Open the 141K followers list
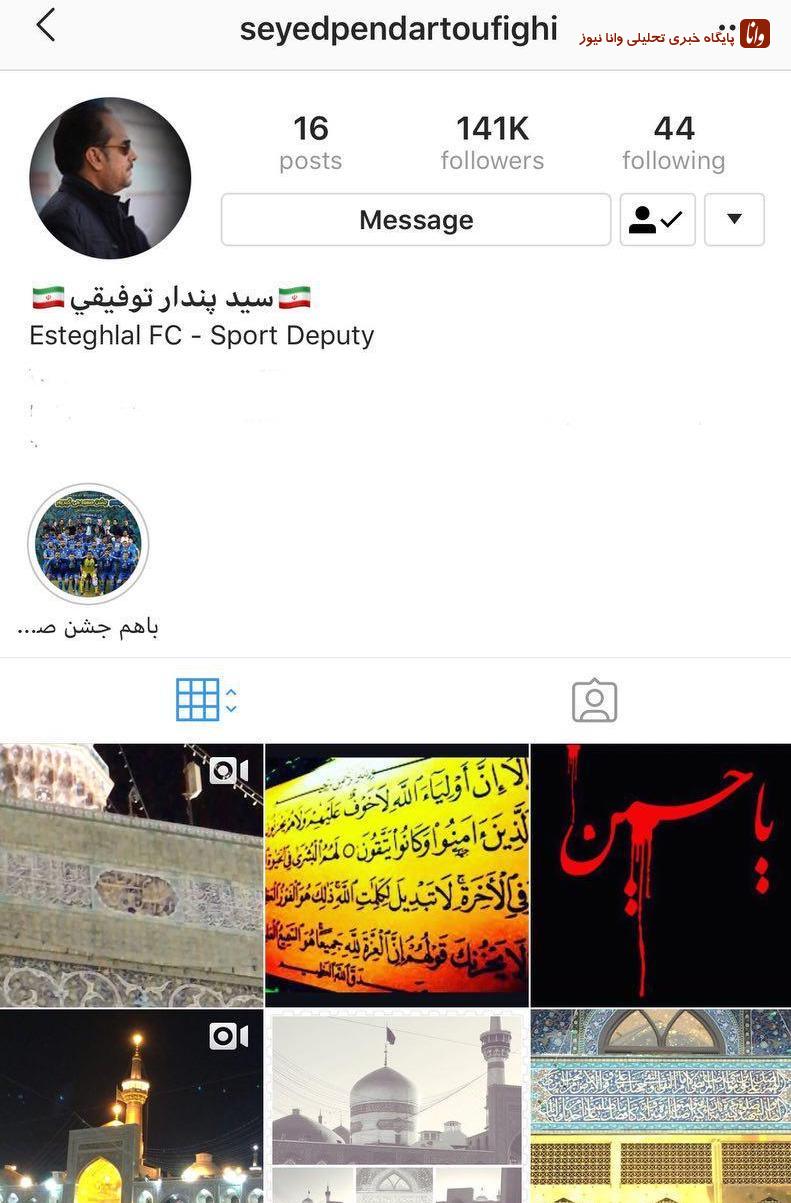This screenshot has width=791, height=1203. (492, 140)
